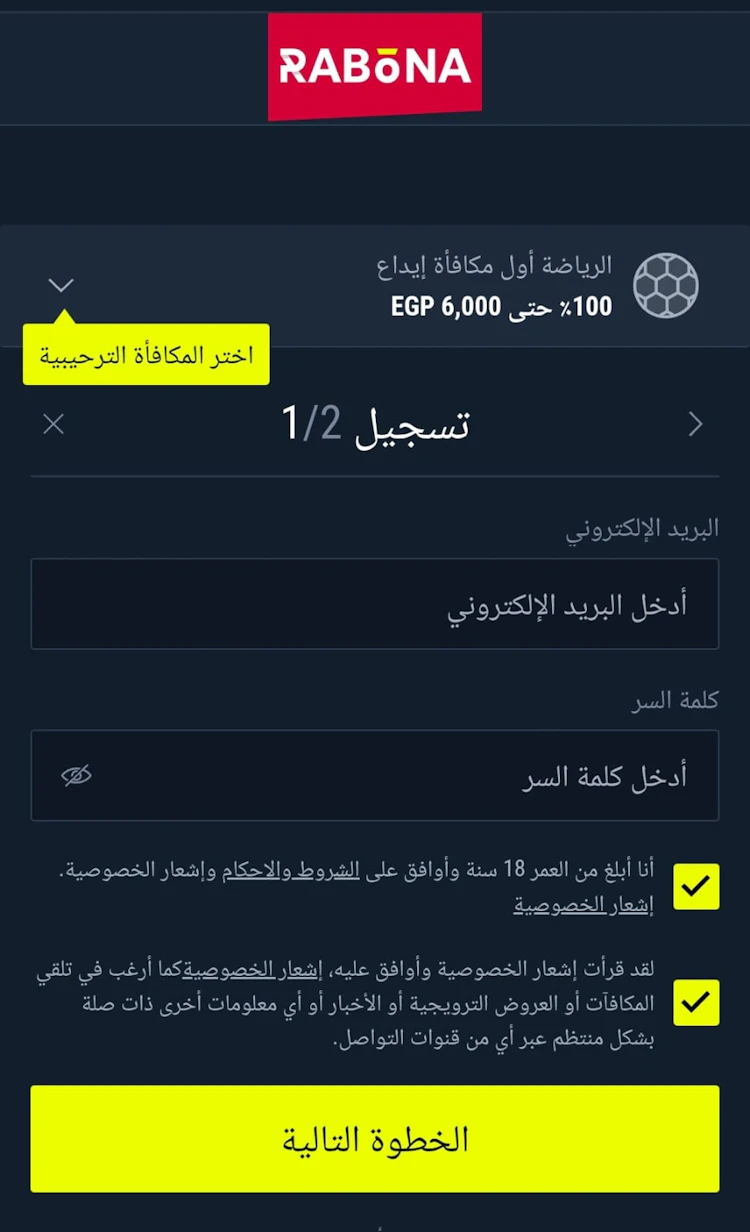This screenshot has width=750, height=1232.
Task: Uncheck the promotional offers consent checkbox
Action: [x=695, y=1004]
